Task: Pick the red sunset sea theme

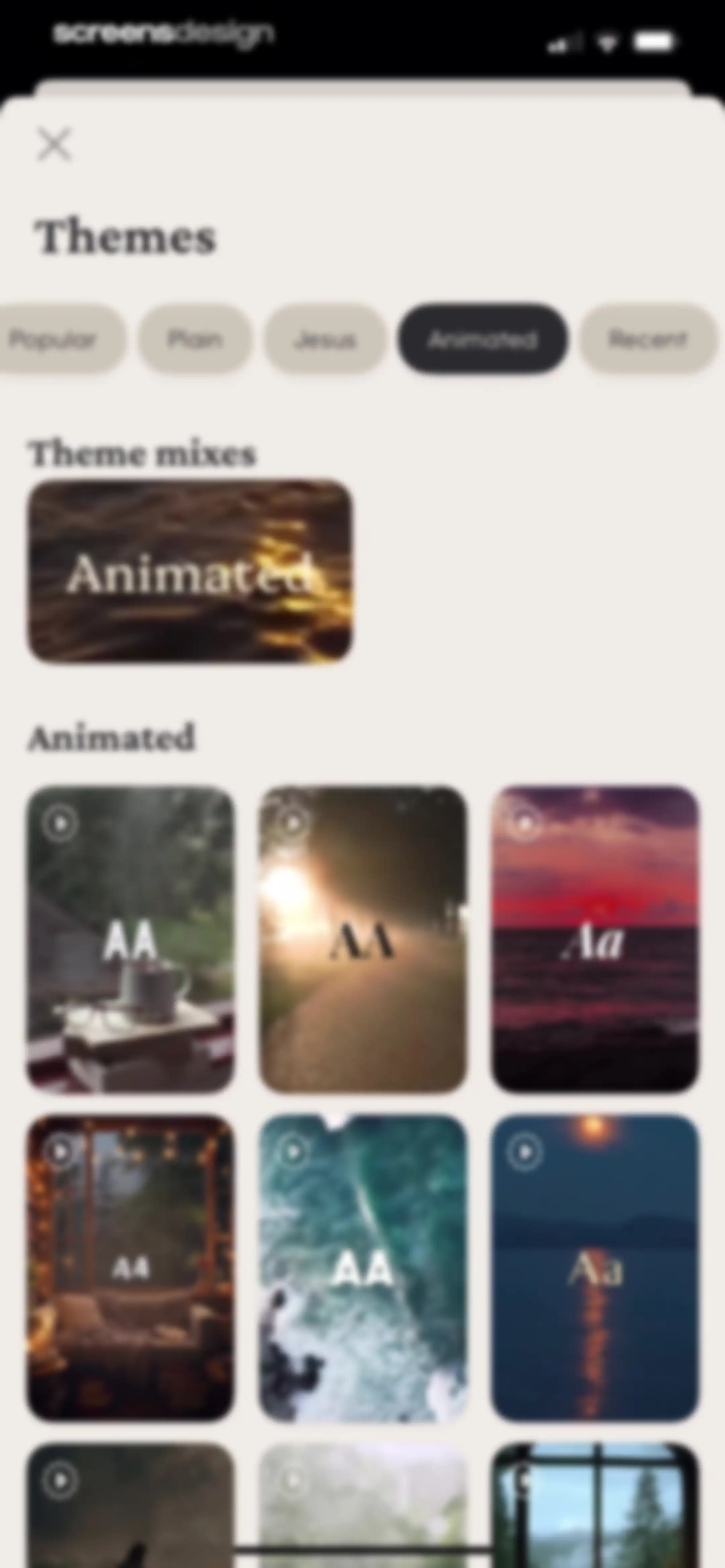Action: point(595,939)
